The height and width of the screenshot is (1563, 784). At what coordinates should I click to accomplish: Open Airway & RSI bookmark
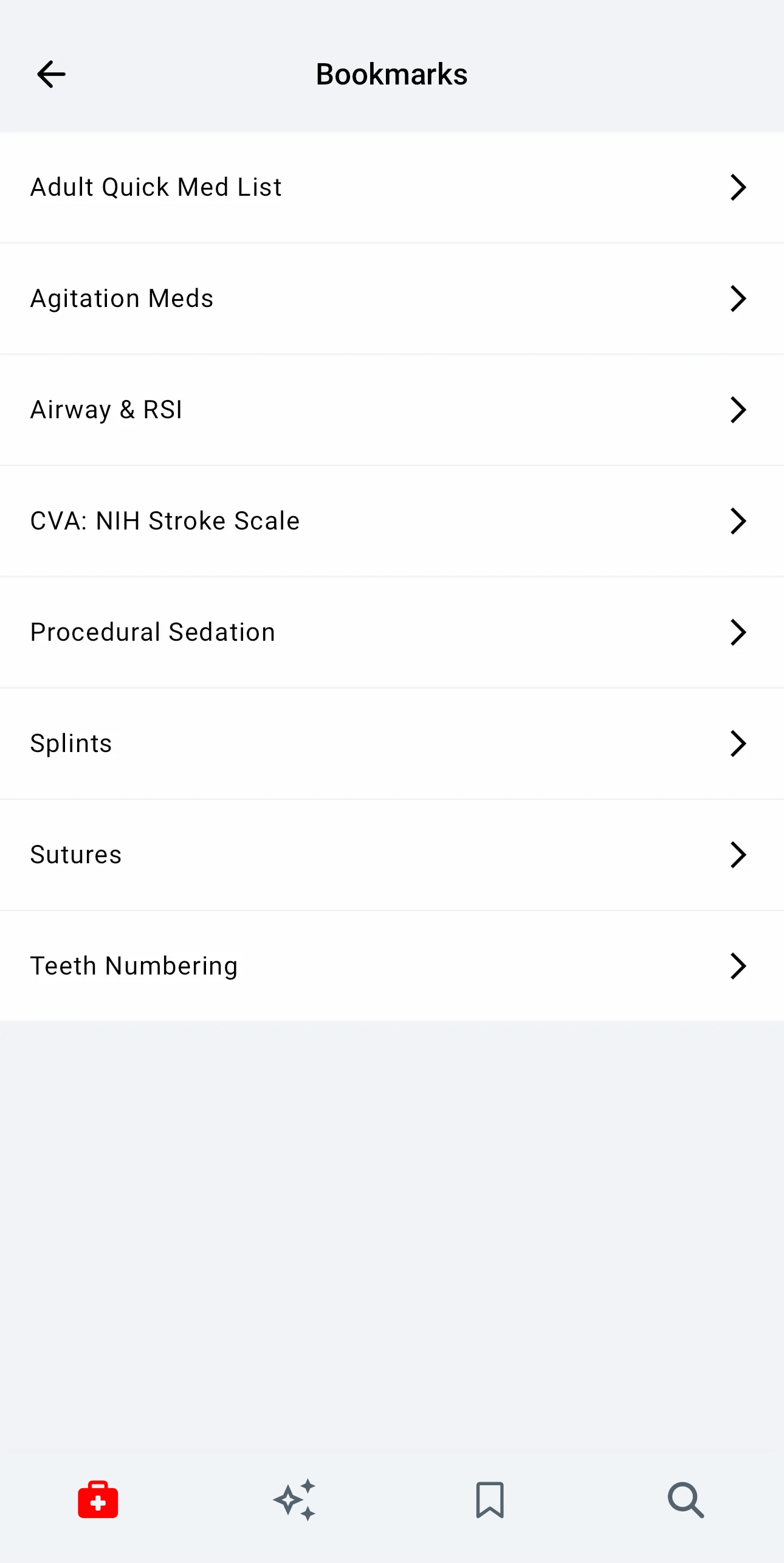[391, 410]
